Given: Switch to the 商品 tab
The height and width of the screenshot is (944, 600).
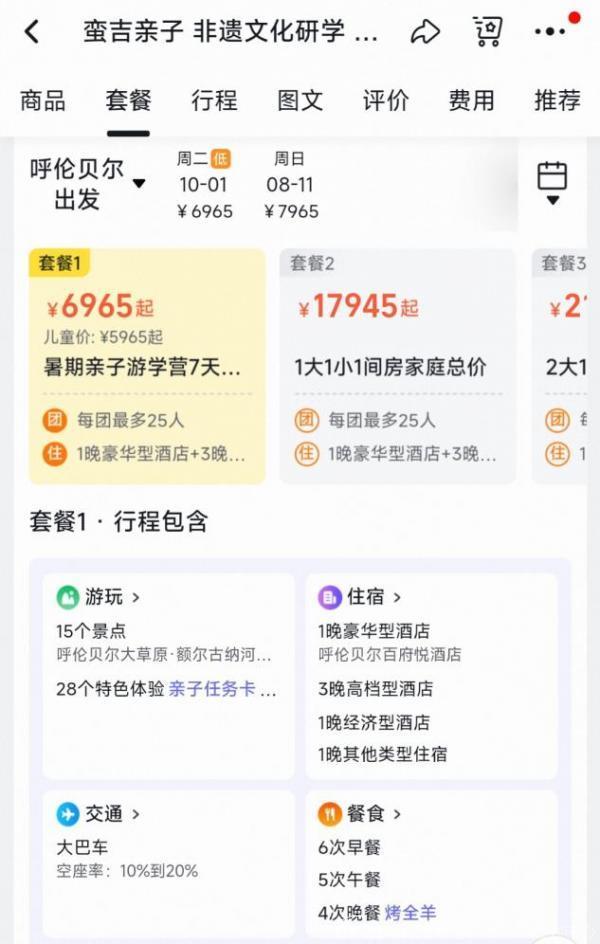Looking at the screenshot, I should pyautogui.click(x=43, y=100).
